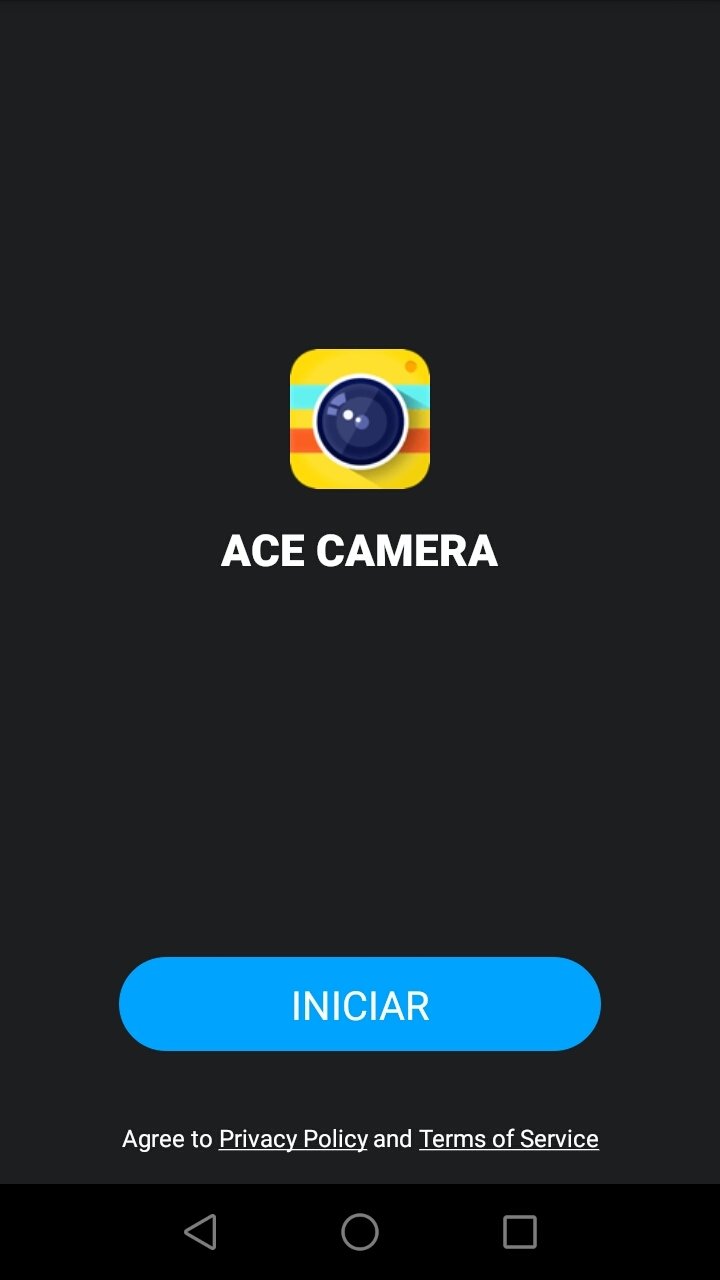Tap the INICIAR button
This screenshot has width=720, height=1280.
point(360,1004)
